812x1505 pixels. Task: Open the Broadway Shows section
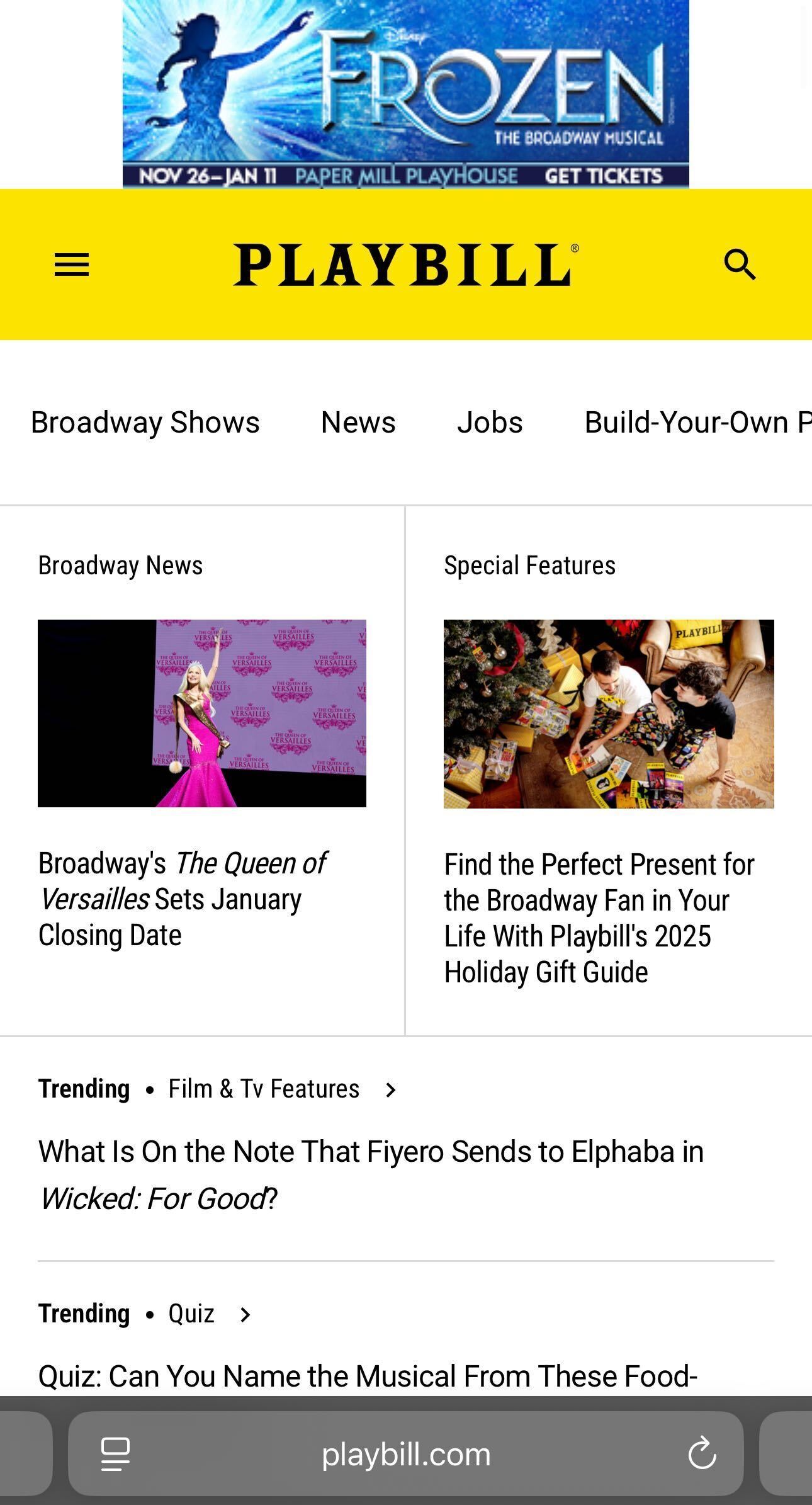pos(145,422)
